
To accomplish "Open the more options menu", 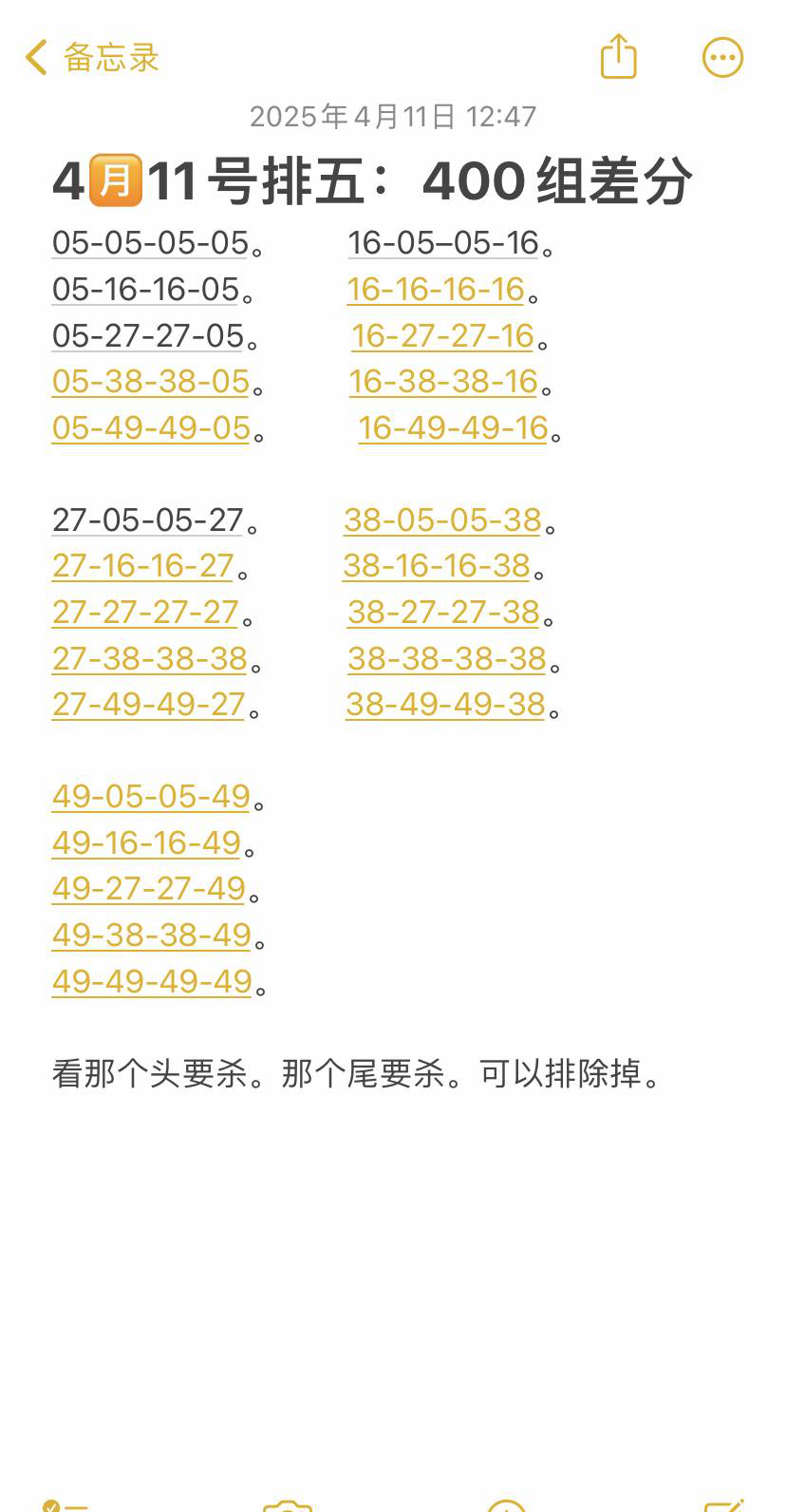I will 722,58.
